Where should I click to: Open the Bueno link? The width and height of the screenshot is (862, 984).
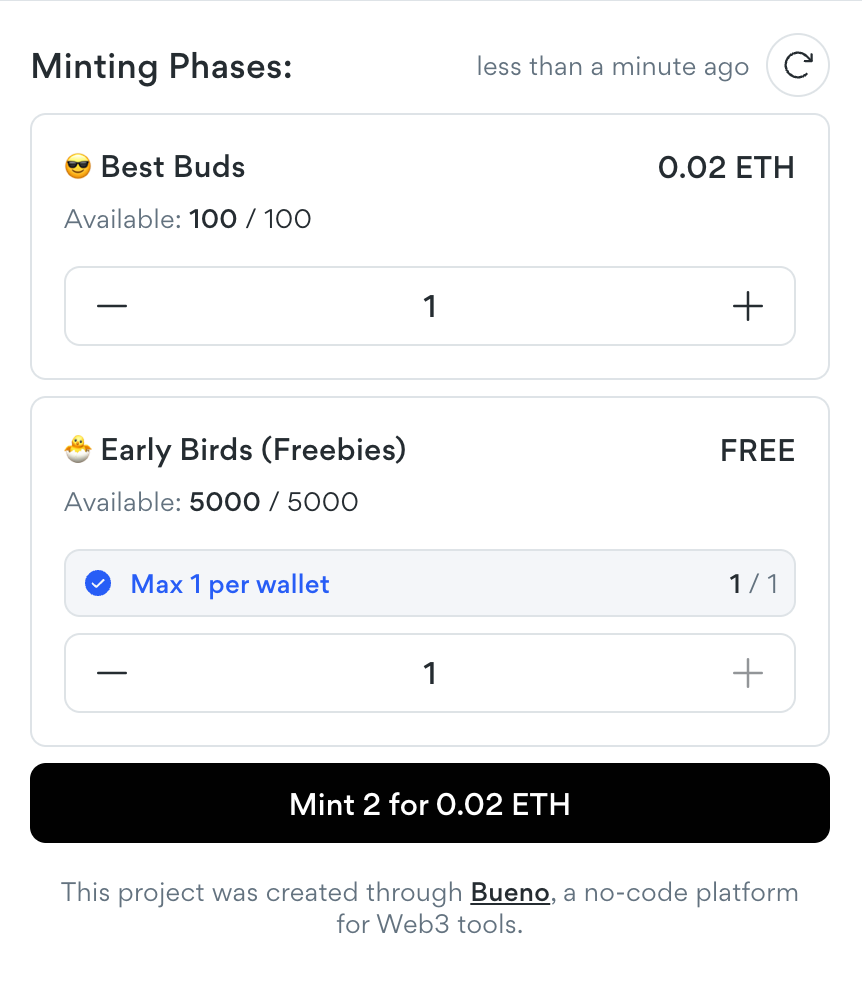pos(510,892)
